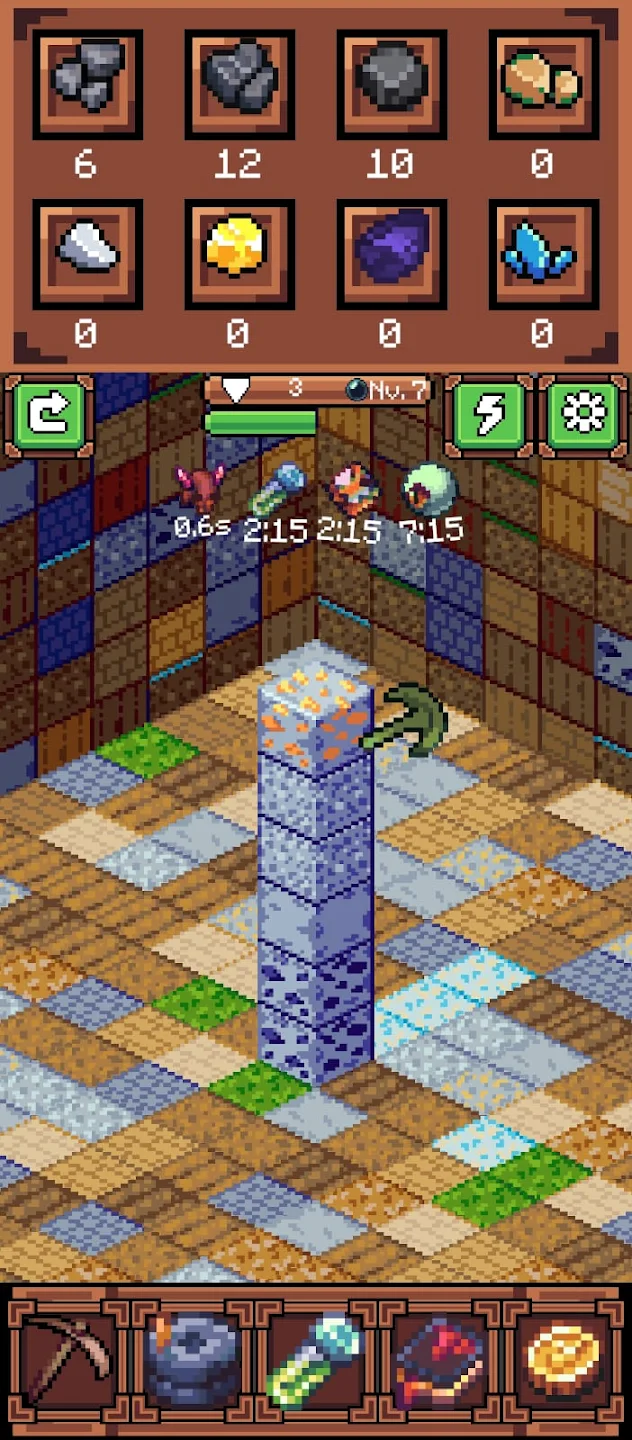Open the stone forge item in the bottom bar
The width and height of the screenshot is (632, 1440).
pos(192,1358)
